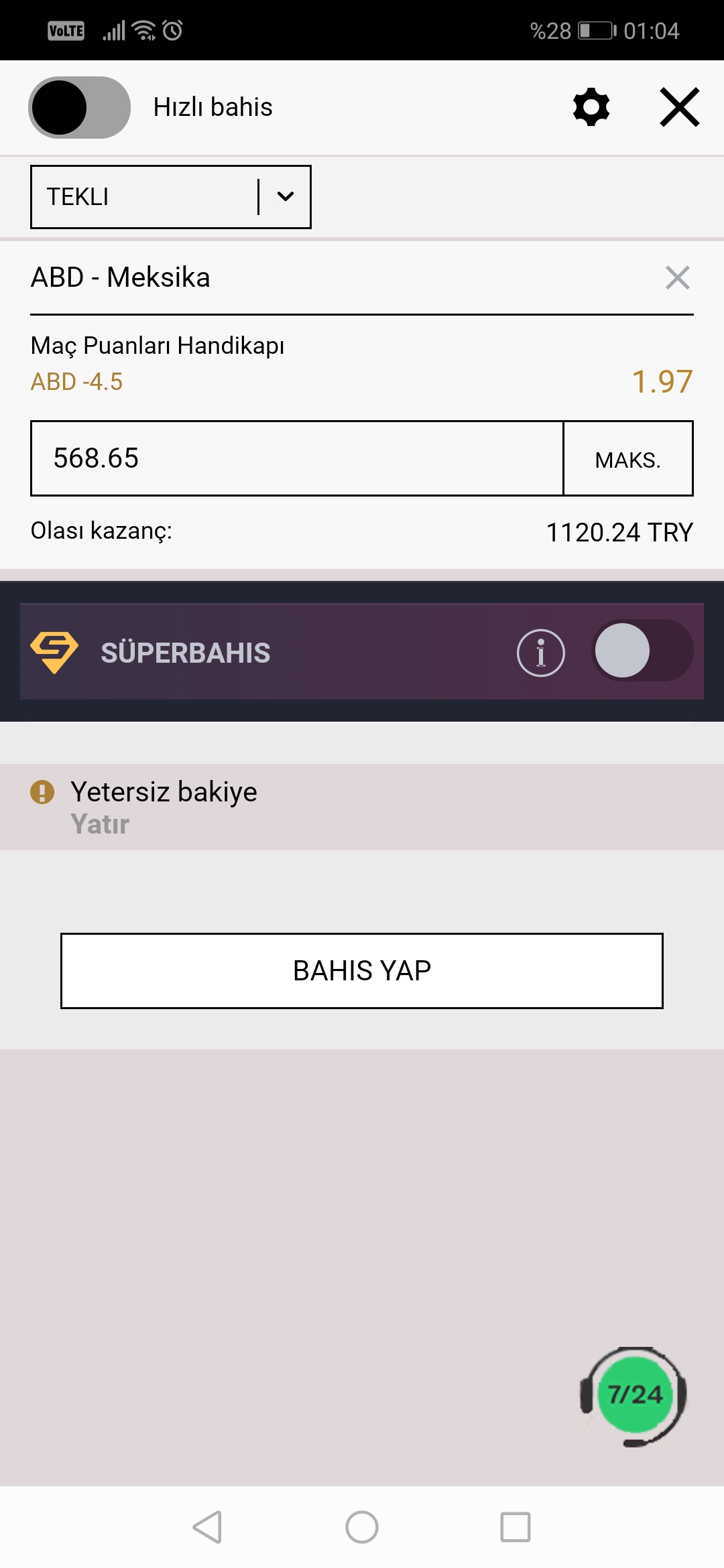
Task: Remove the ABD - Meksika selection
Action: click(x=678, y=277)
